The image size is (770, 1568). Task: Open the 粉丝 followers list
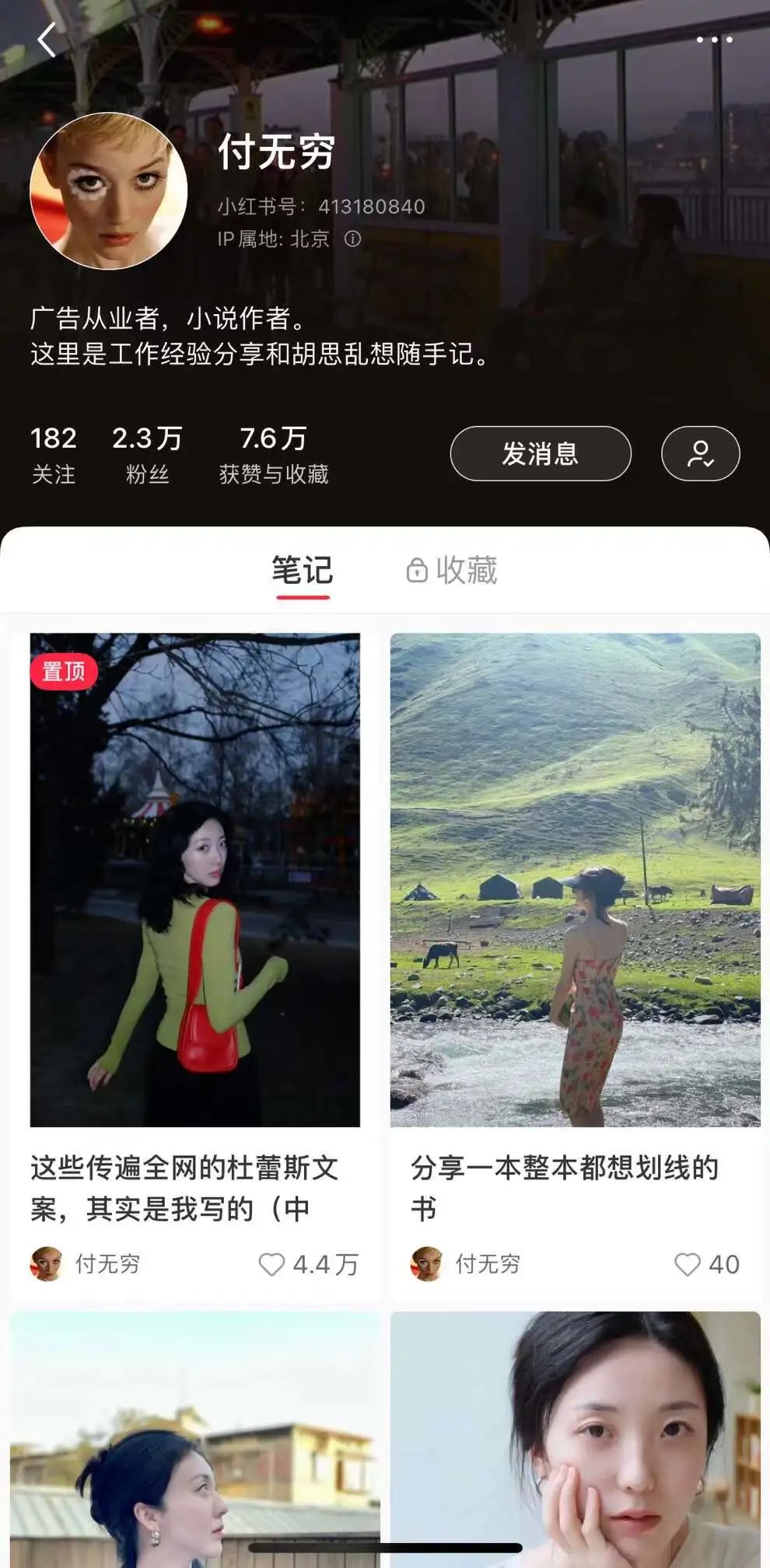tap(145, 451)
